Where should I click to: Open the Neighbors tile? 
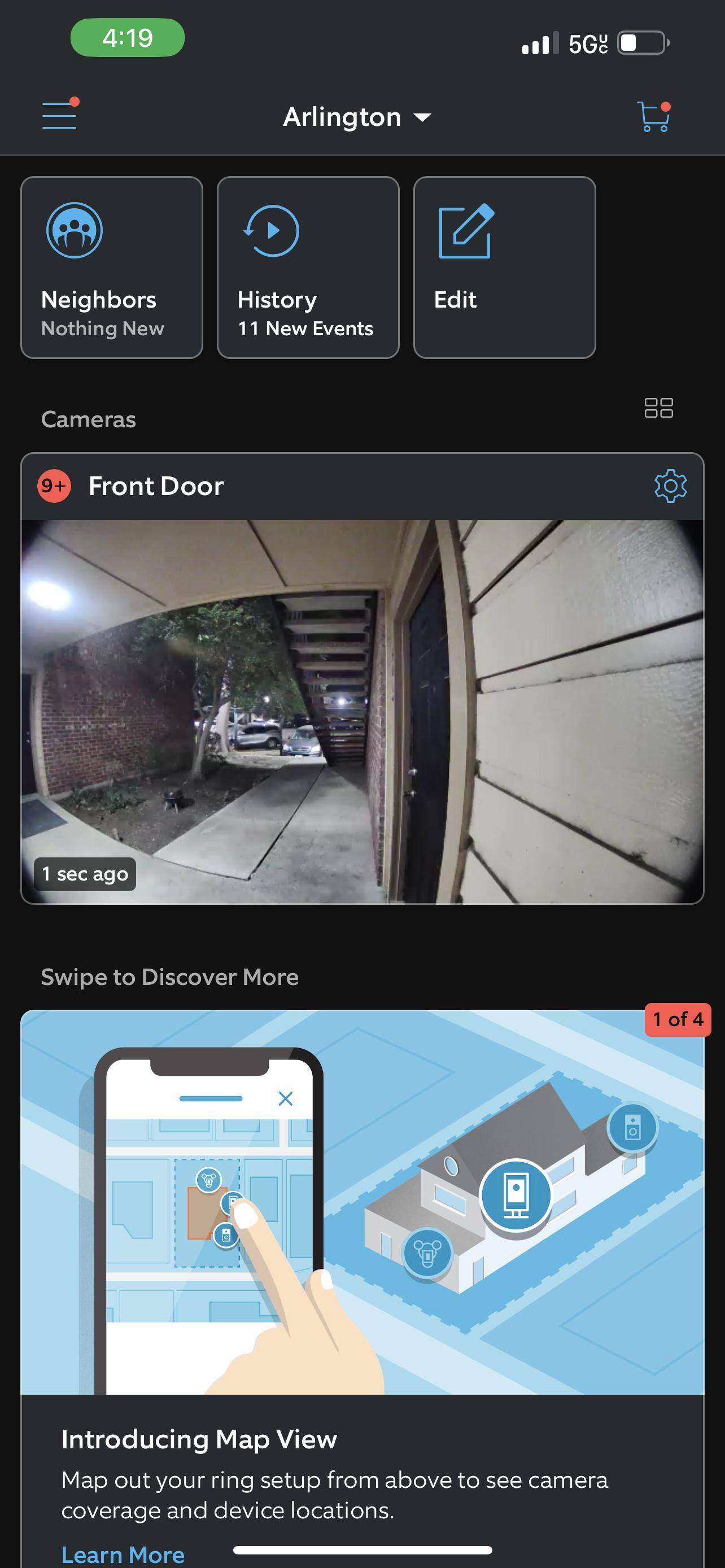(111, 267)
